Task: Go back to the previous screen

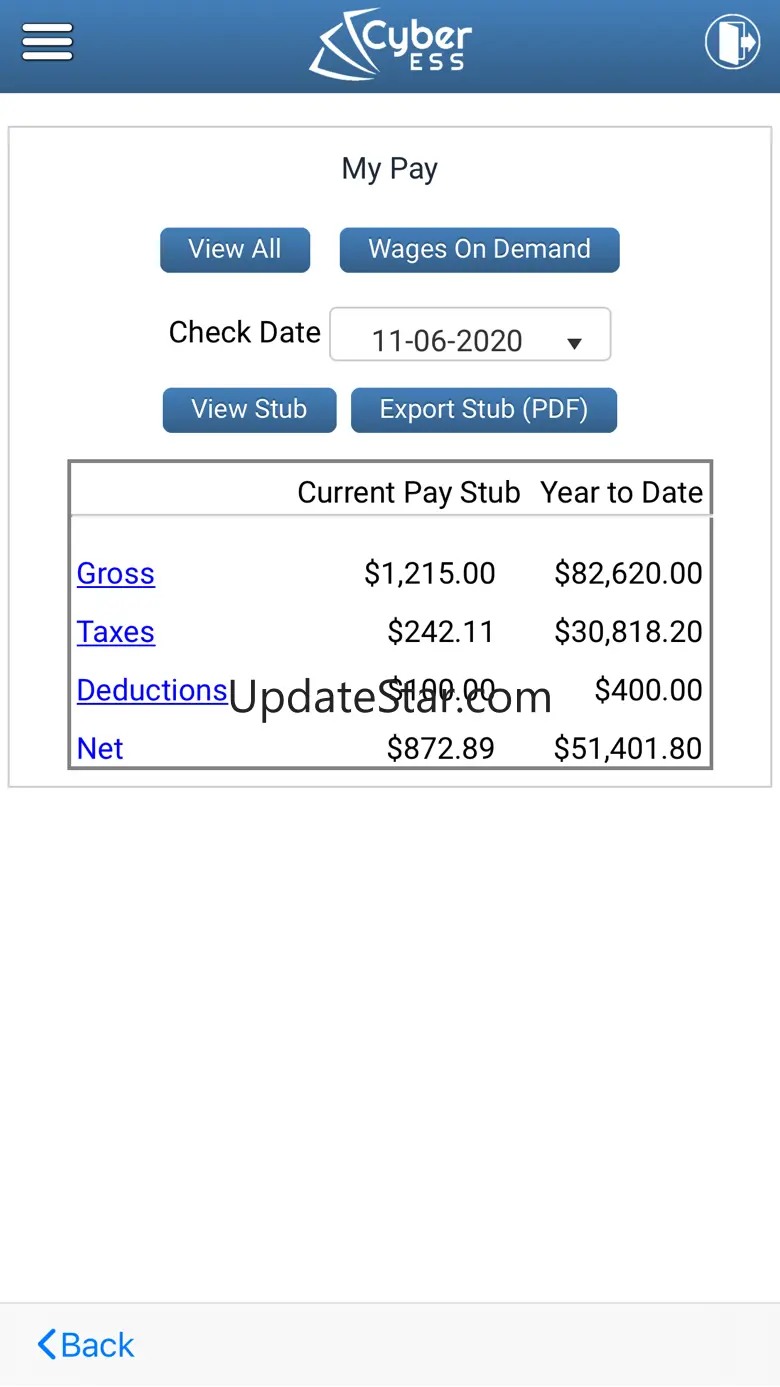Action: coord(86,1345)
